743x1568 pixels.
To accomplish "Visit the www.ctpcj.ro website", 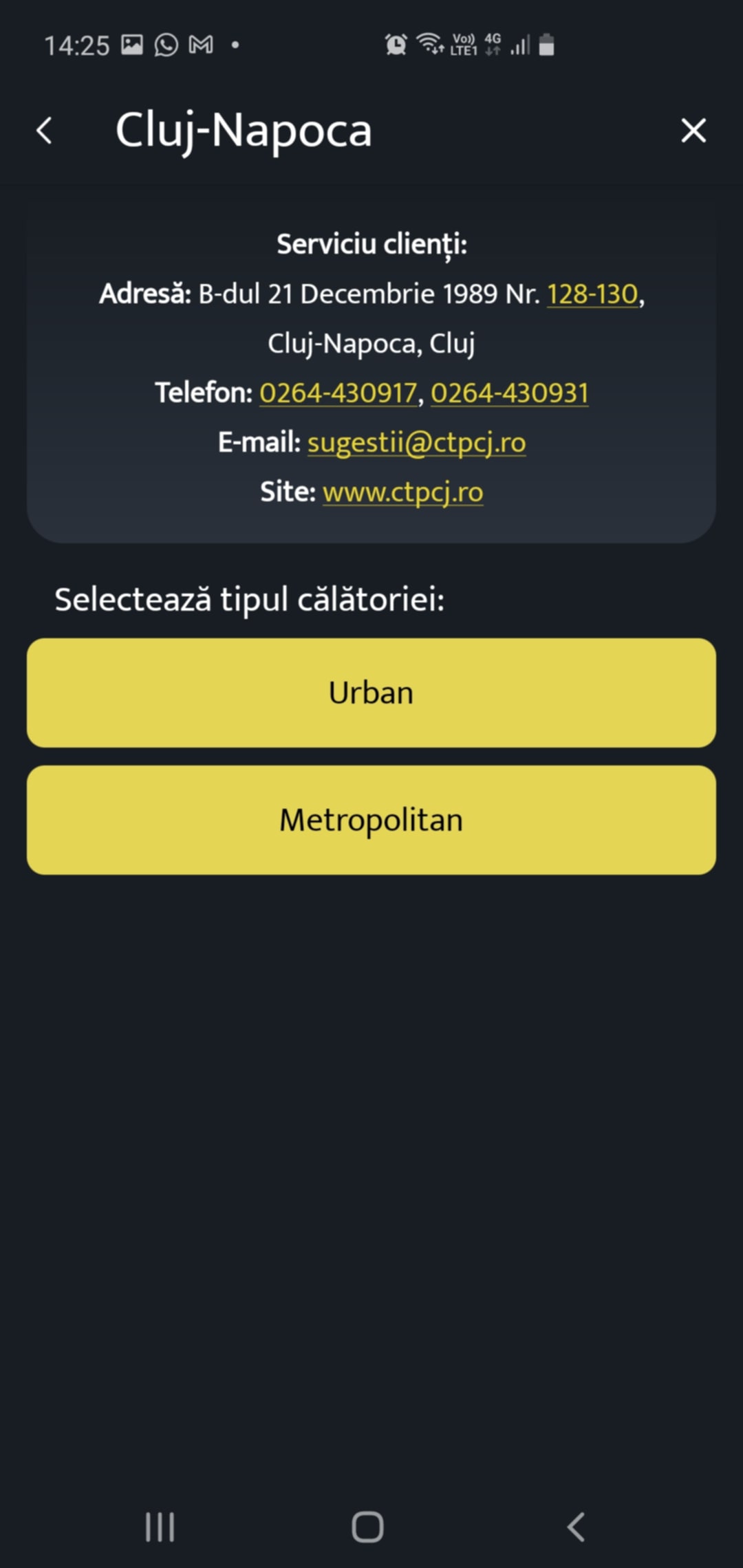I will 402,492.
